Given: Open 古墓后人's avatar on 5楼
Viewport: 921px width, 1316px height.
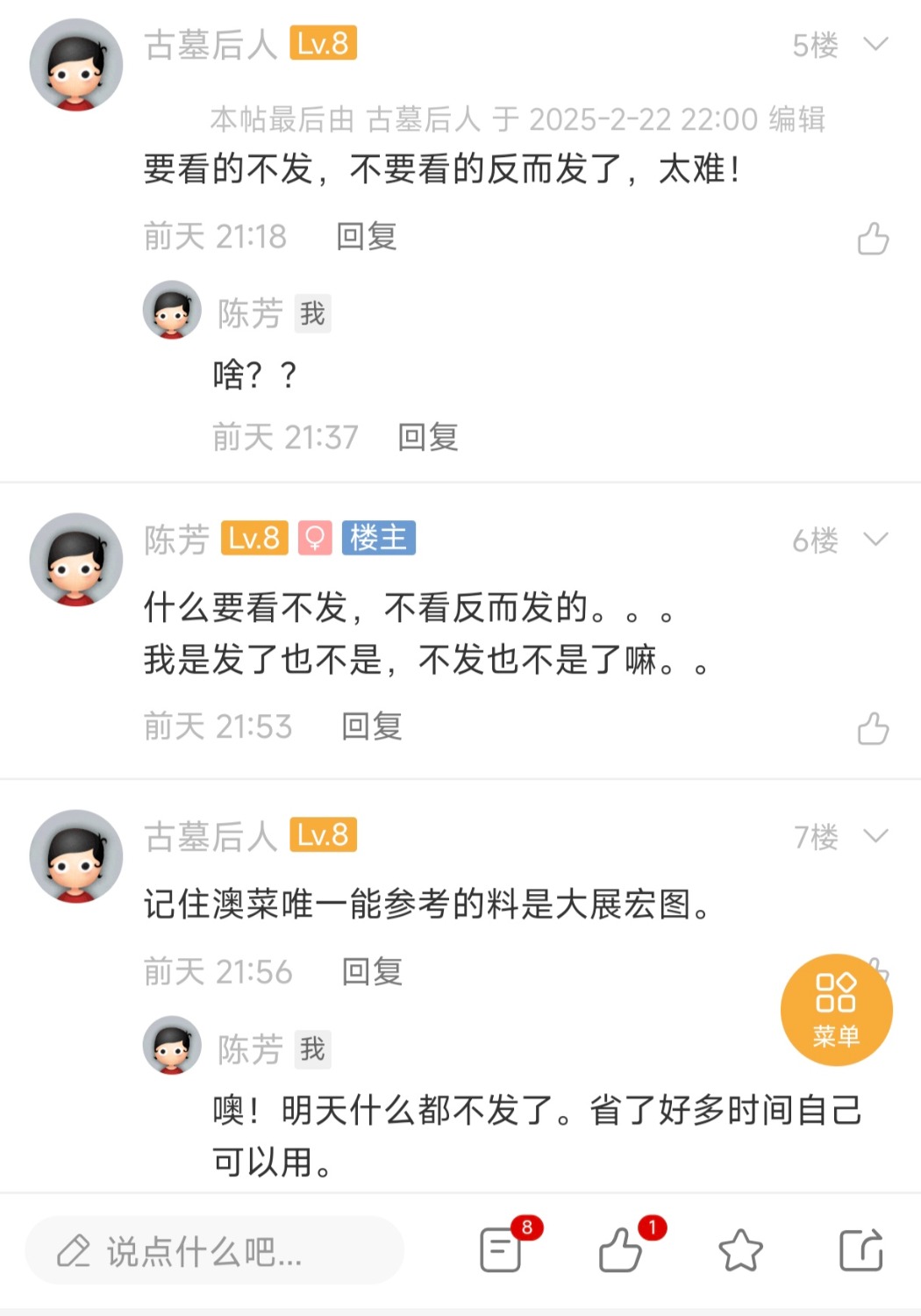Looking at the screenshot, I should click(76, 65).
